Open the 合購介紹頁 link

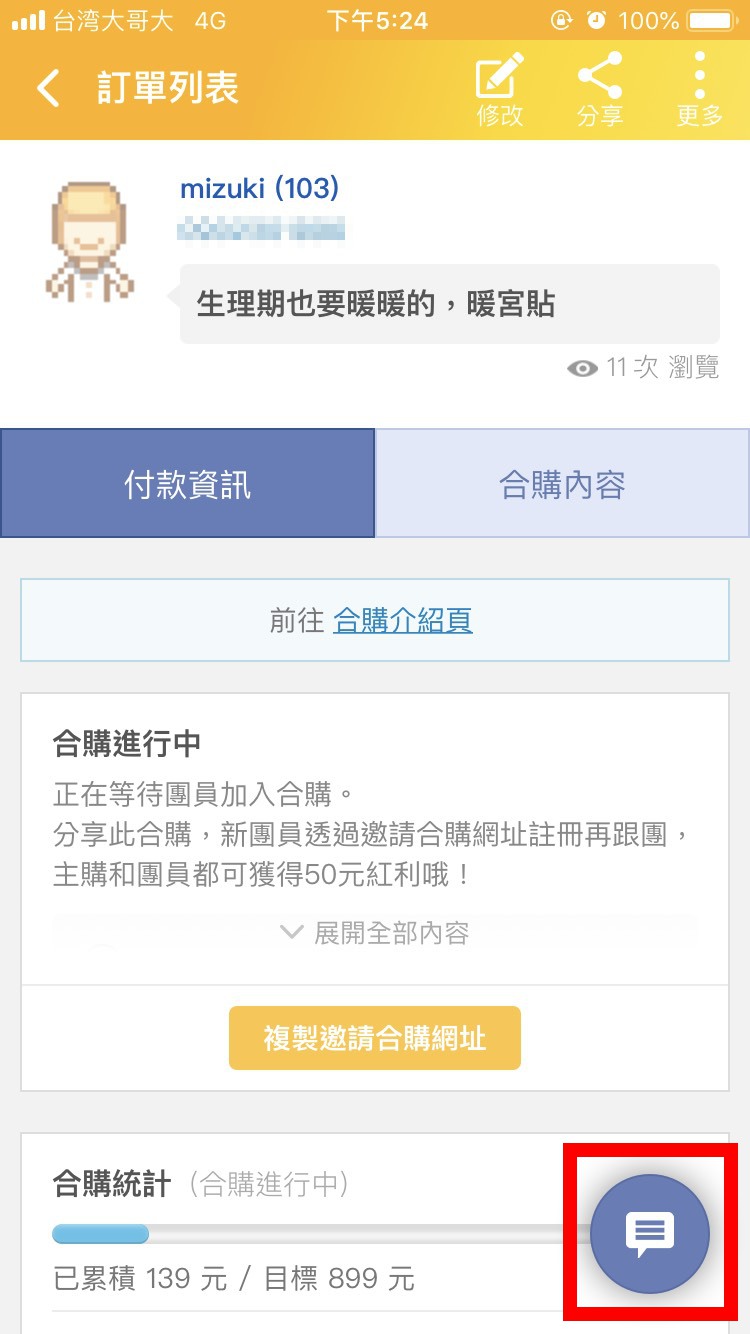pos(401,620)
